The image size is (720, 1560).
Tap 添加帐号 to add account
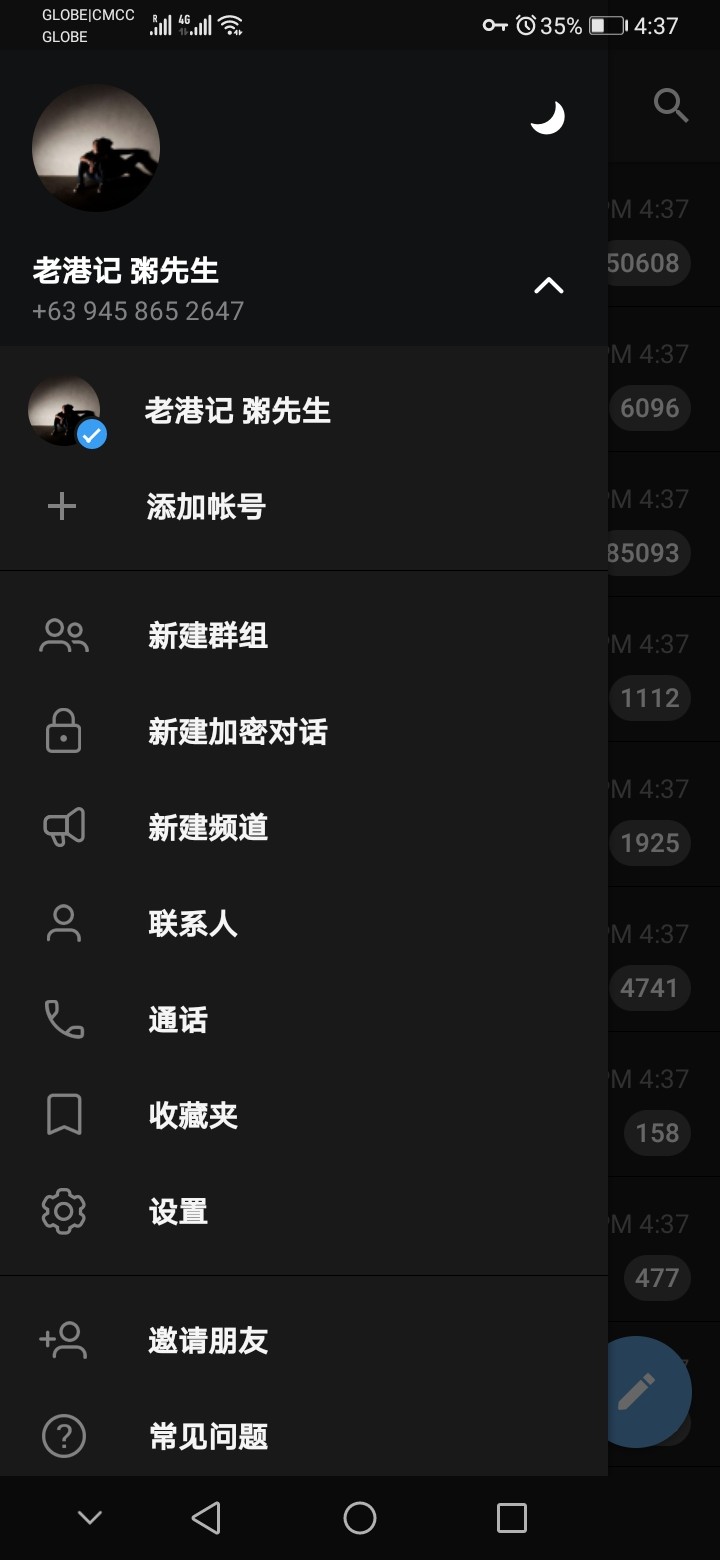(206, 507)
